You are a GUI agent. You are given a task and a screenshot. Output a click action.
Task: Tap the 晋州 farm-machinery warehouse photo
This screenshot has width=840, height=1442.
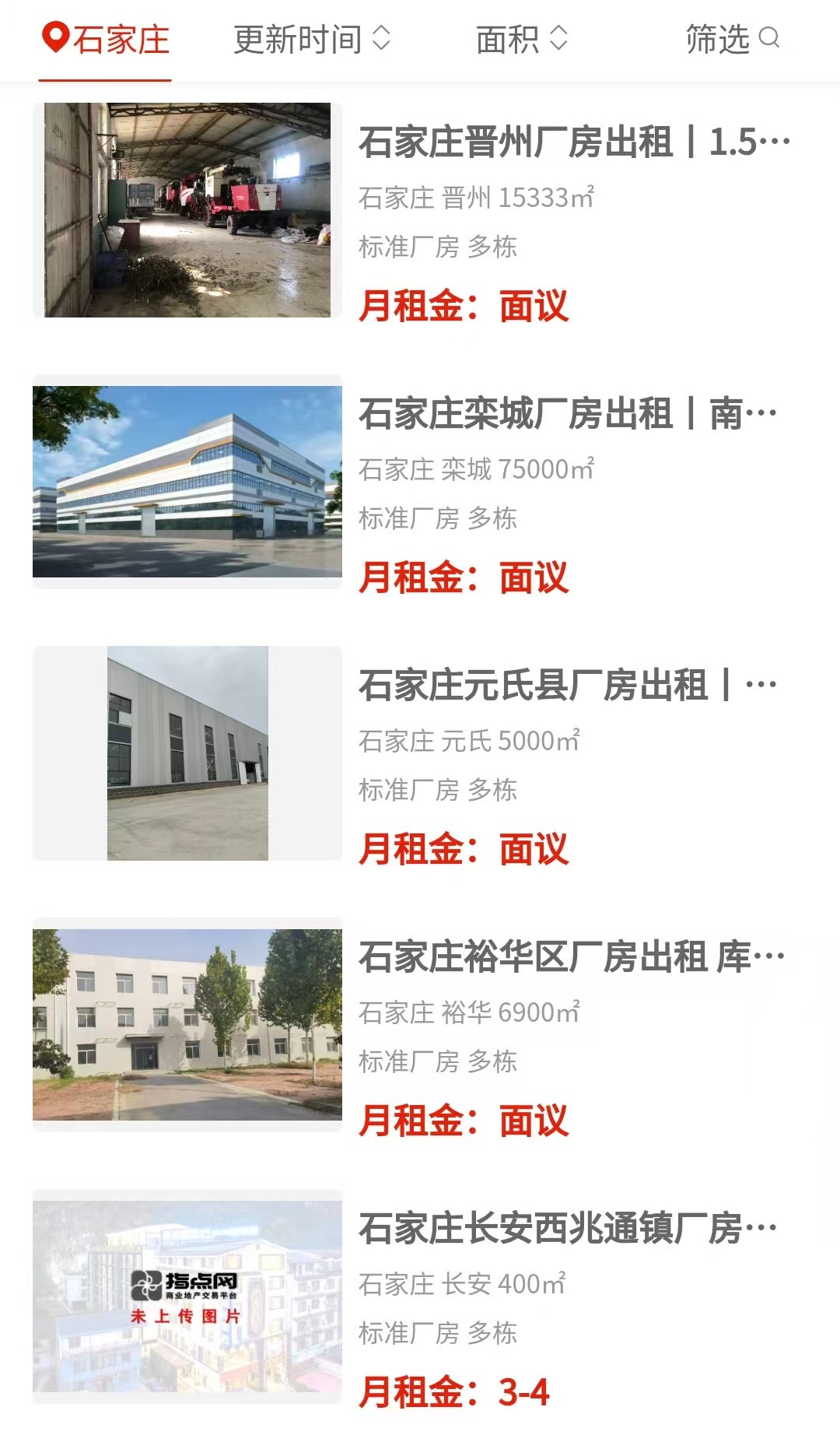click(187, 210)
